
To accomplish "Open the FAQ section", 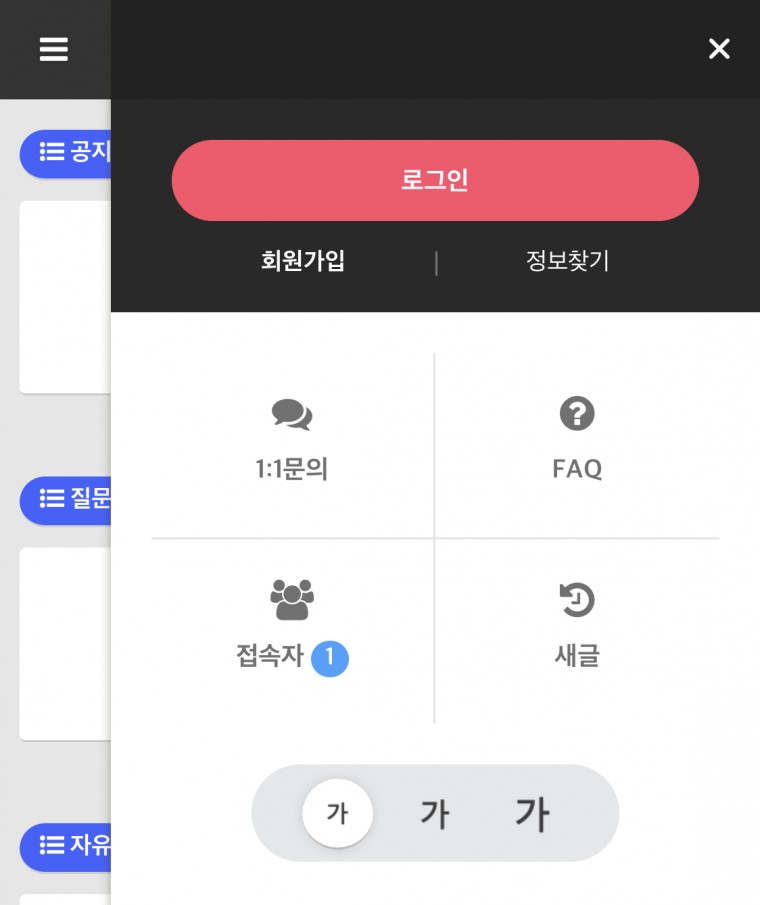I will click(x=577, y=441).
